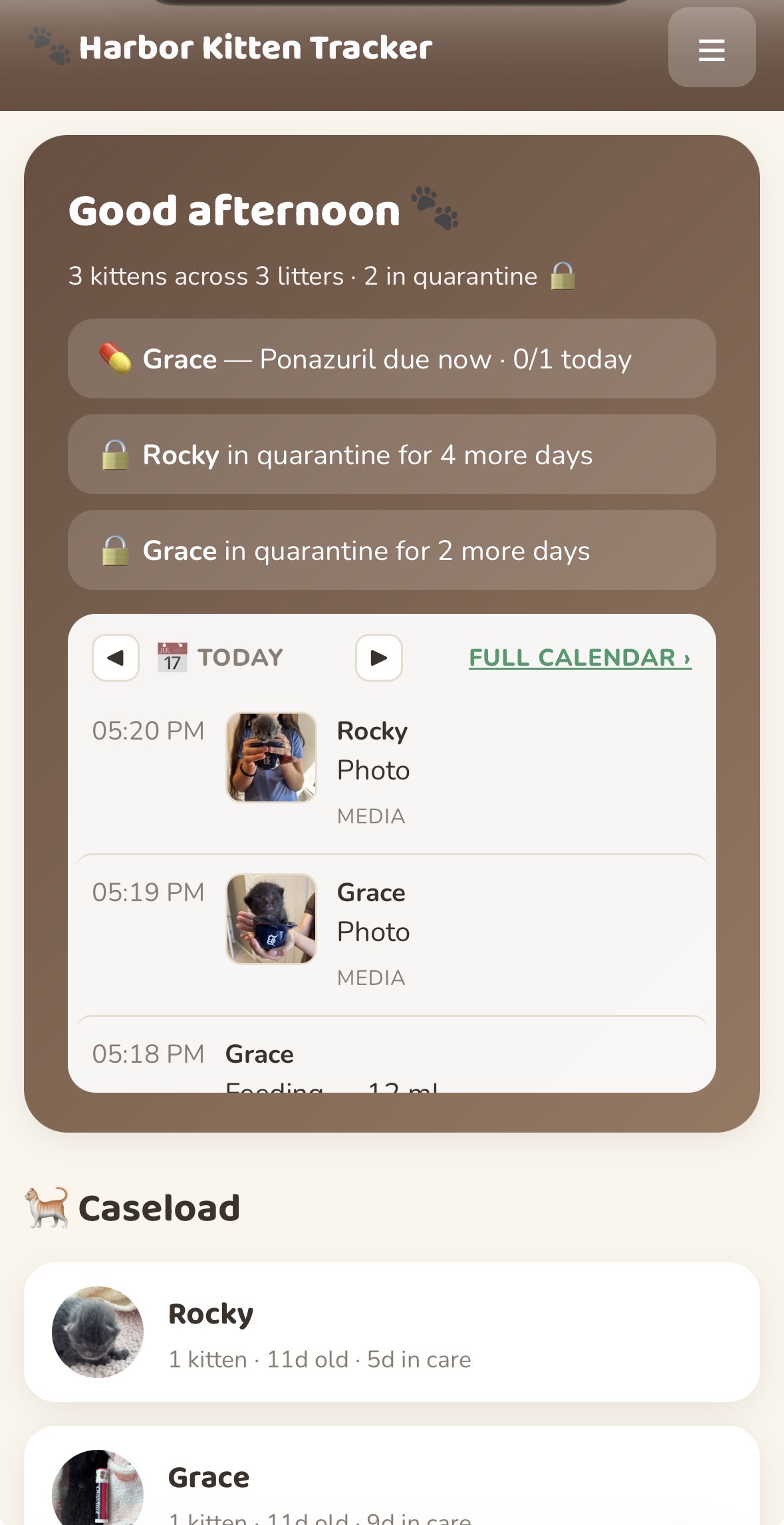Open Grace's caseload card
The image size is (784, 1525).
tap(392, 1476)
